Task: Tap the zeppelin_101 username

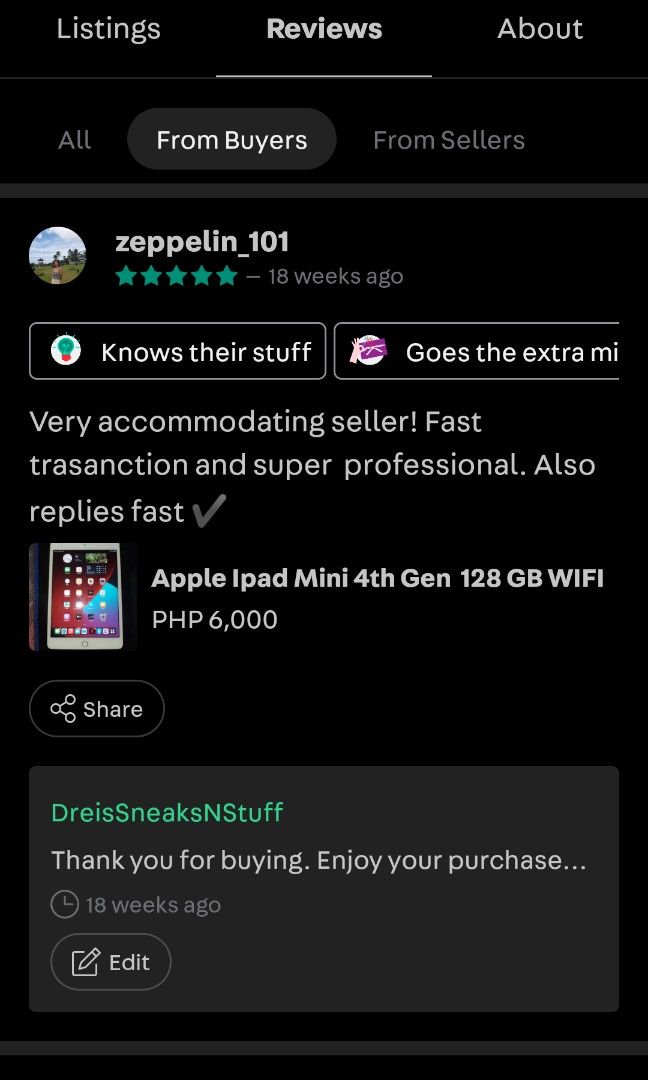Action: point(202,242)
